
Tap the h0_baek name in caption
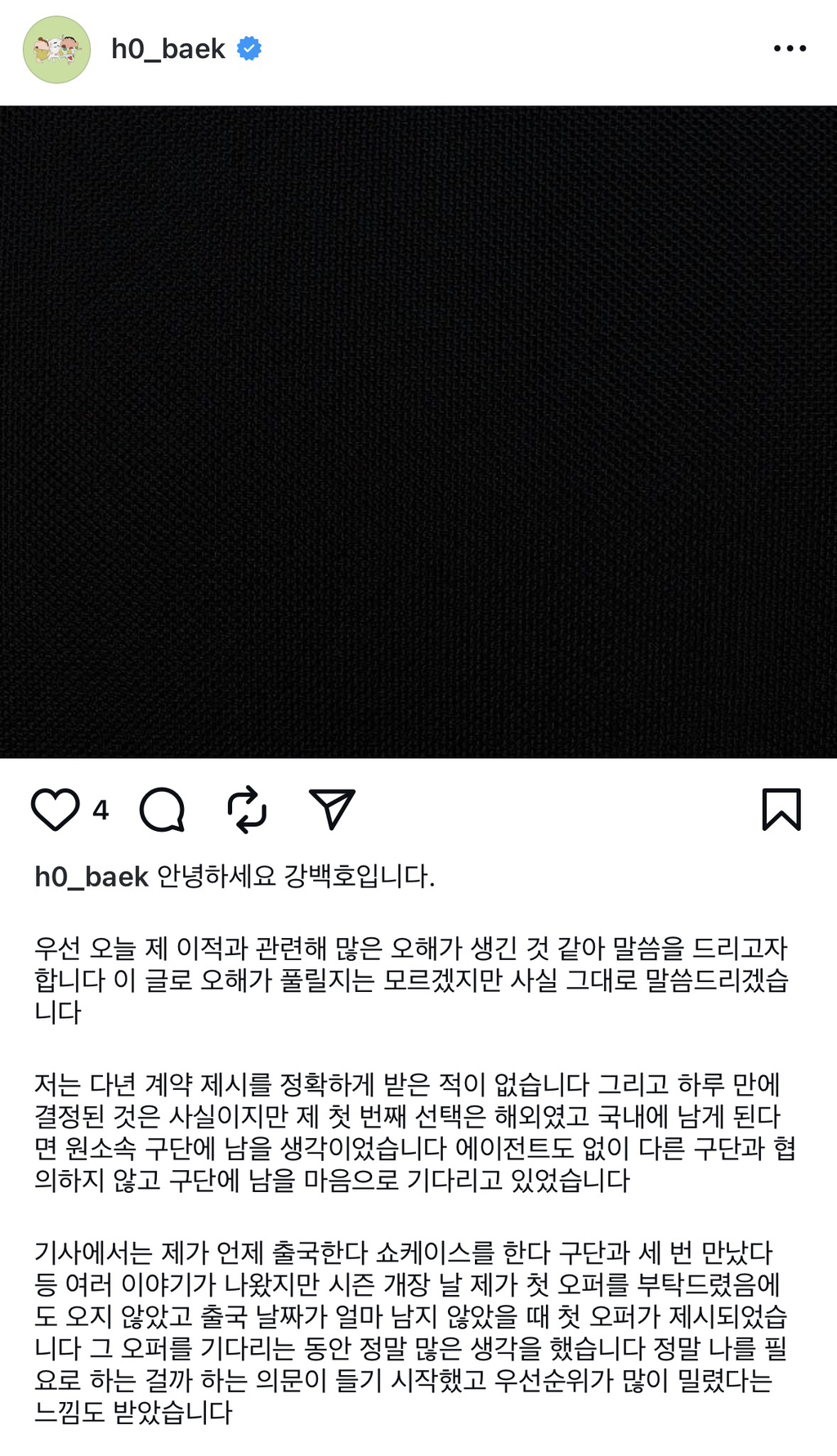(x=91, y=877)
